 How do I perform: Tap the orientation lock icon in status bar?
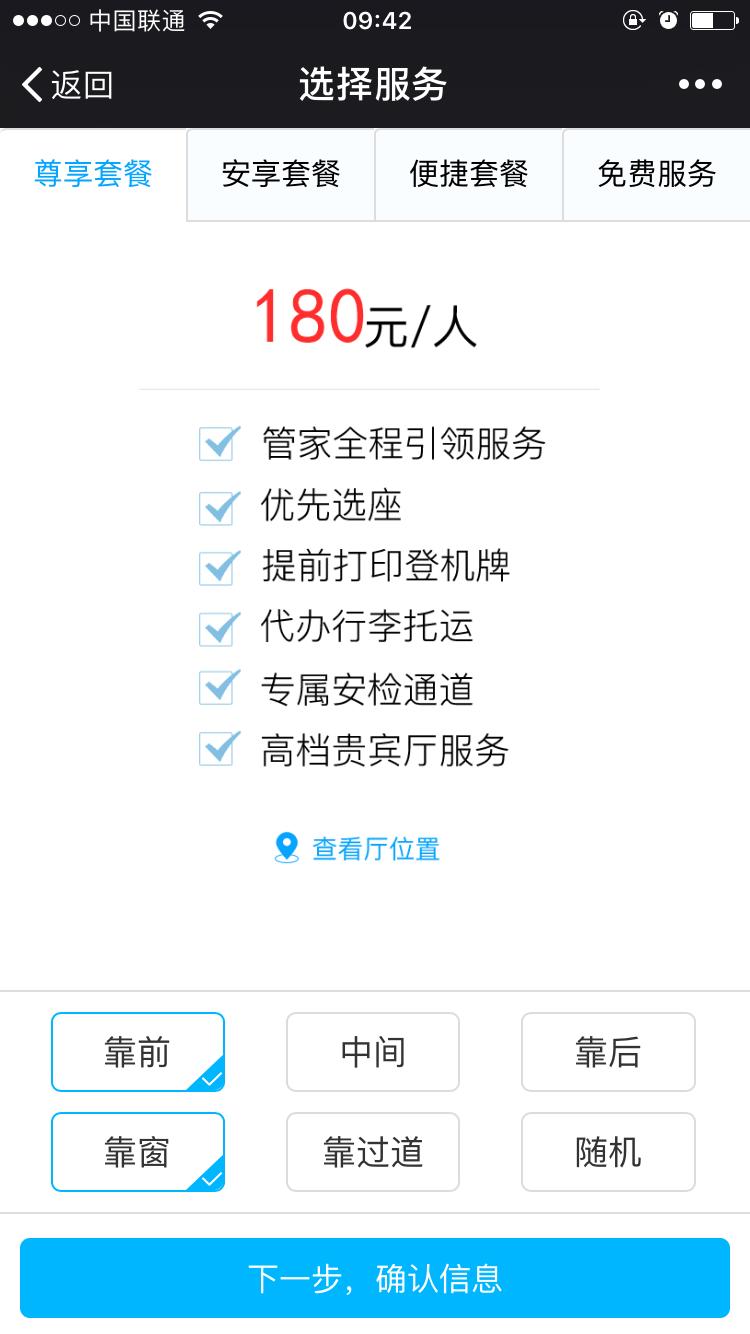point(634,19)
